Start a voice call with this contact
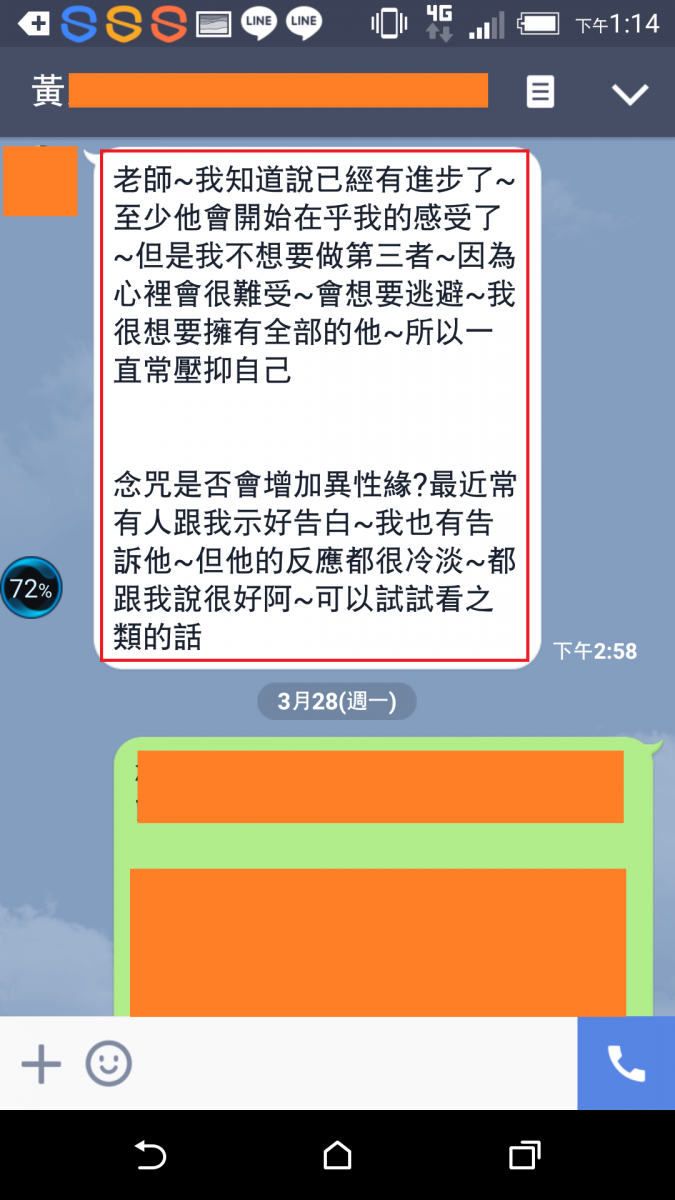Screen dimensions: 675x1200 point(626,1064)
